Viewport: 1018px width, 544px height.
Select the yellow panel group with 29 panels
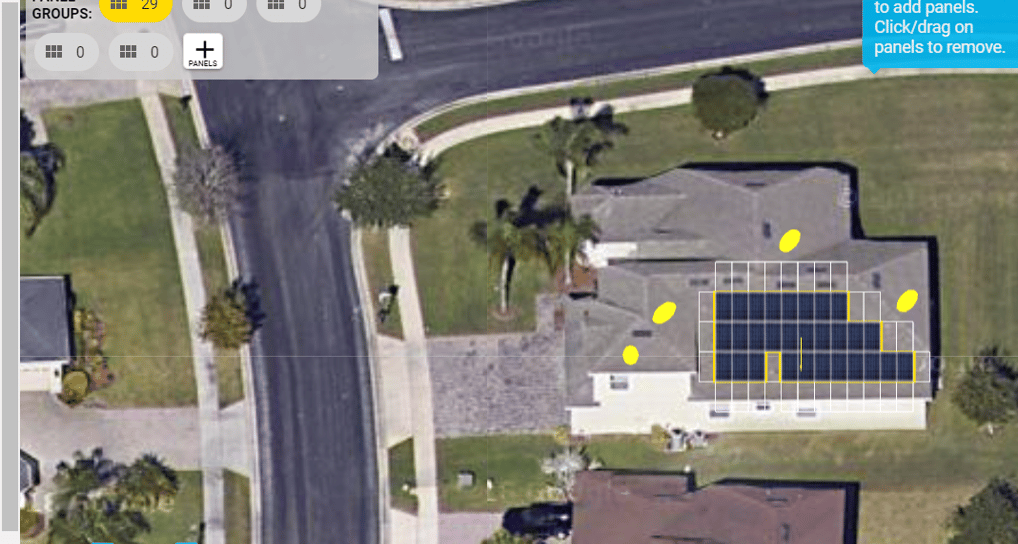pos(135,6)
